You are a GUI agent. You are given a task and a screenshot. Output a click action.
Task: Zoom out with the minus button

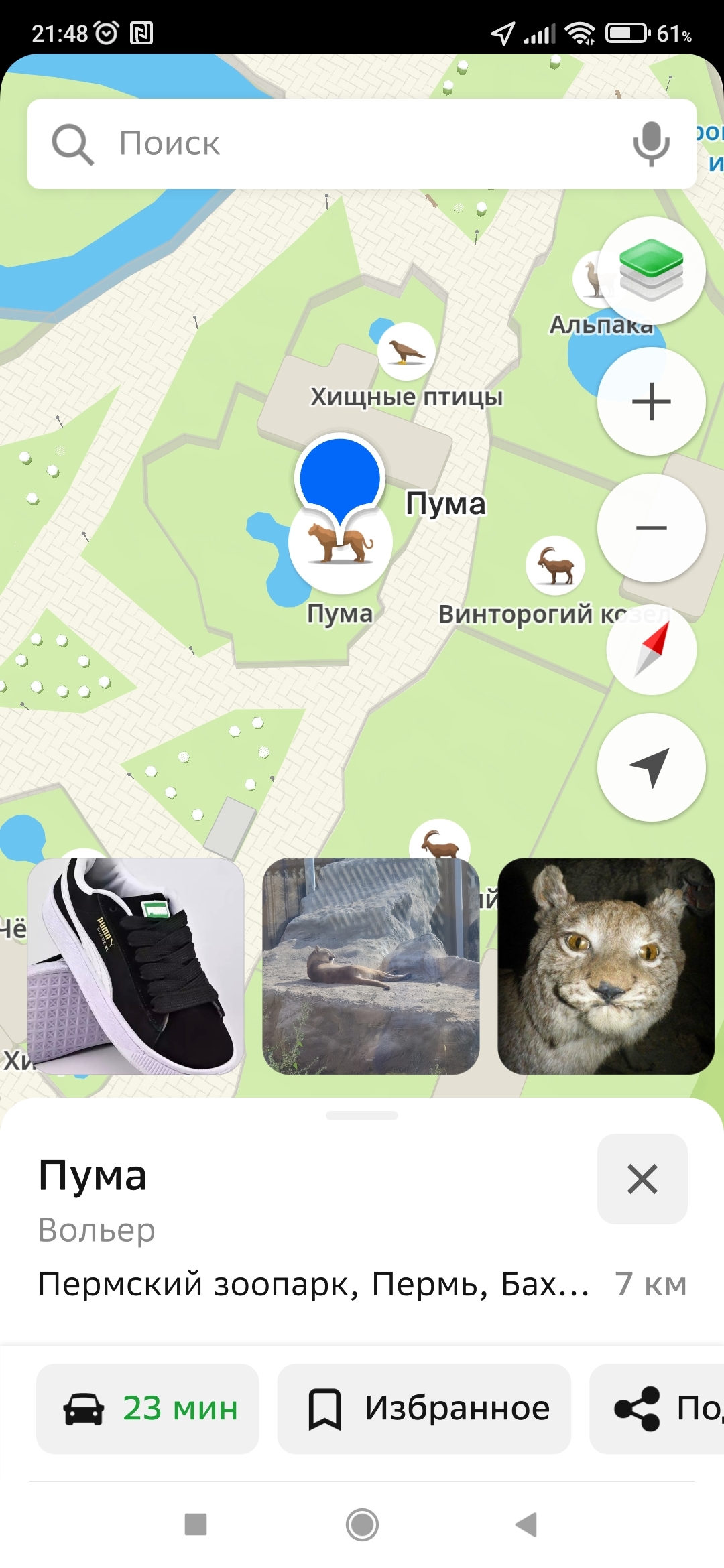pyautogui.click(x=651, y=528)
